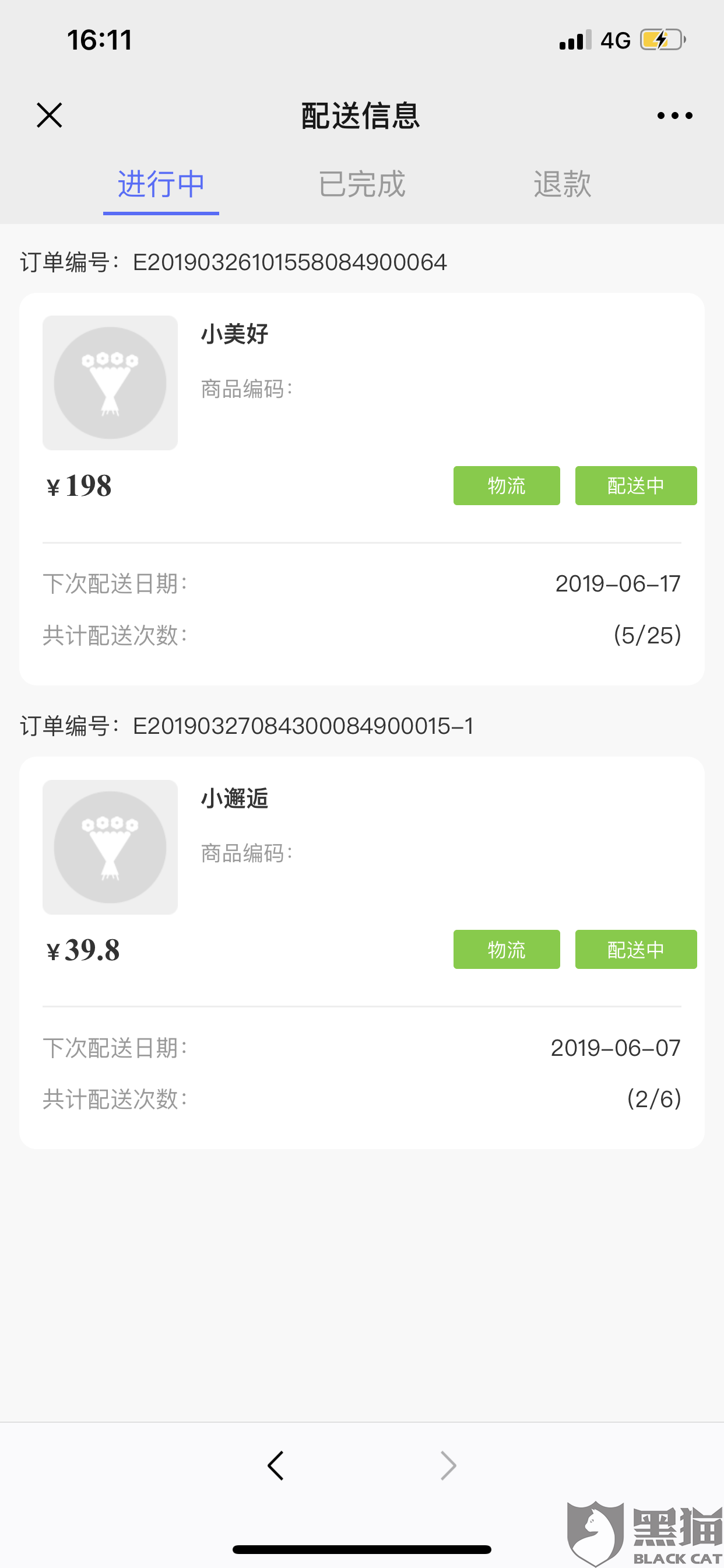Select the 进行中 tab
The image size is (724, 1568).
(161, 184)
